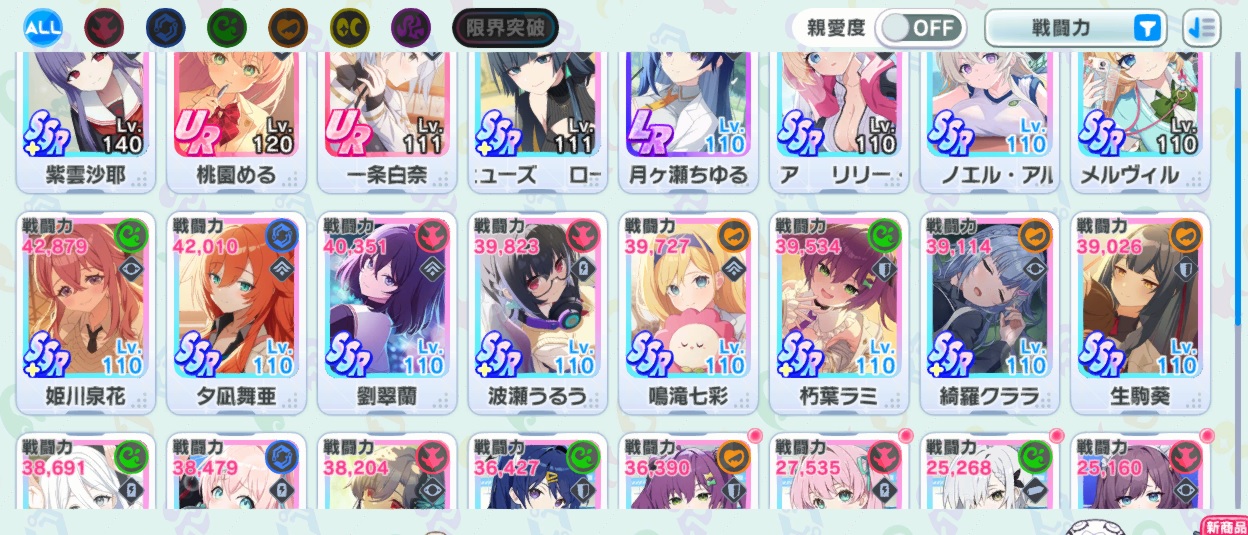Open the 生駒葵 character card
This screenshot has width=1248, height=535.
[1139, 310]
